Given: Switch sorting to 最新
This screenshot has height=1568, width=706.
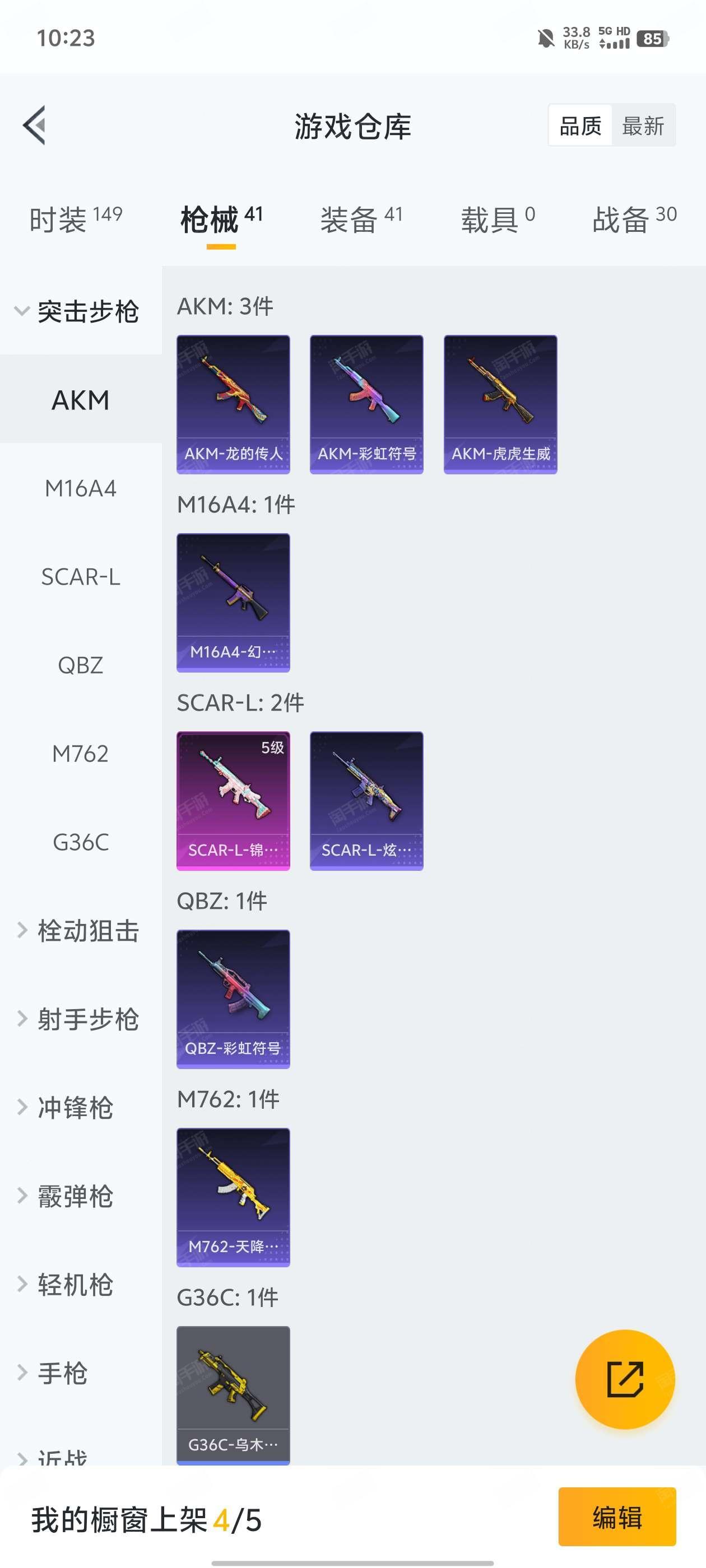Looking at the screenshot, I should pyautogui.click(x=643, y=126).
